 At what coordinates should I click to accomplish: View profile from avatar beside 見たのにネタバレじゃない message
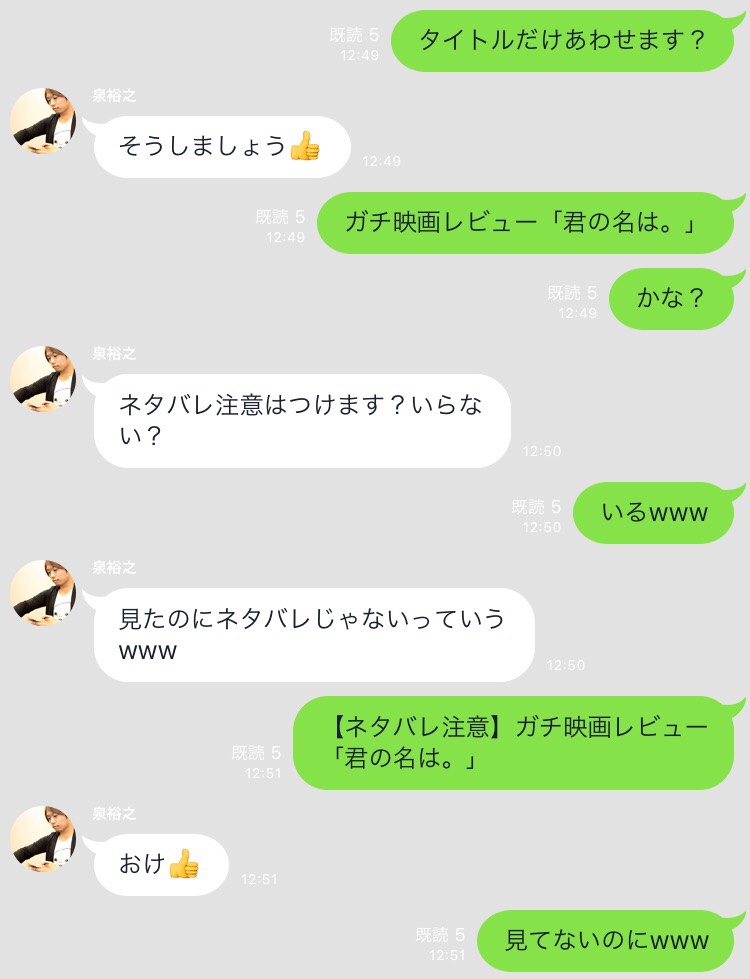(x=44, y=593)
